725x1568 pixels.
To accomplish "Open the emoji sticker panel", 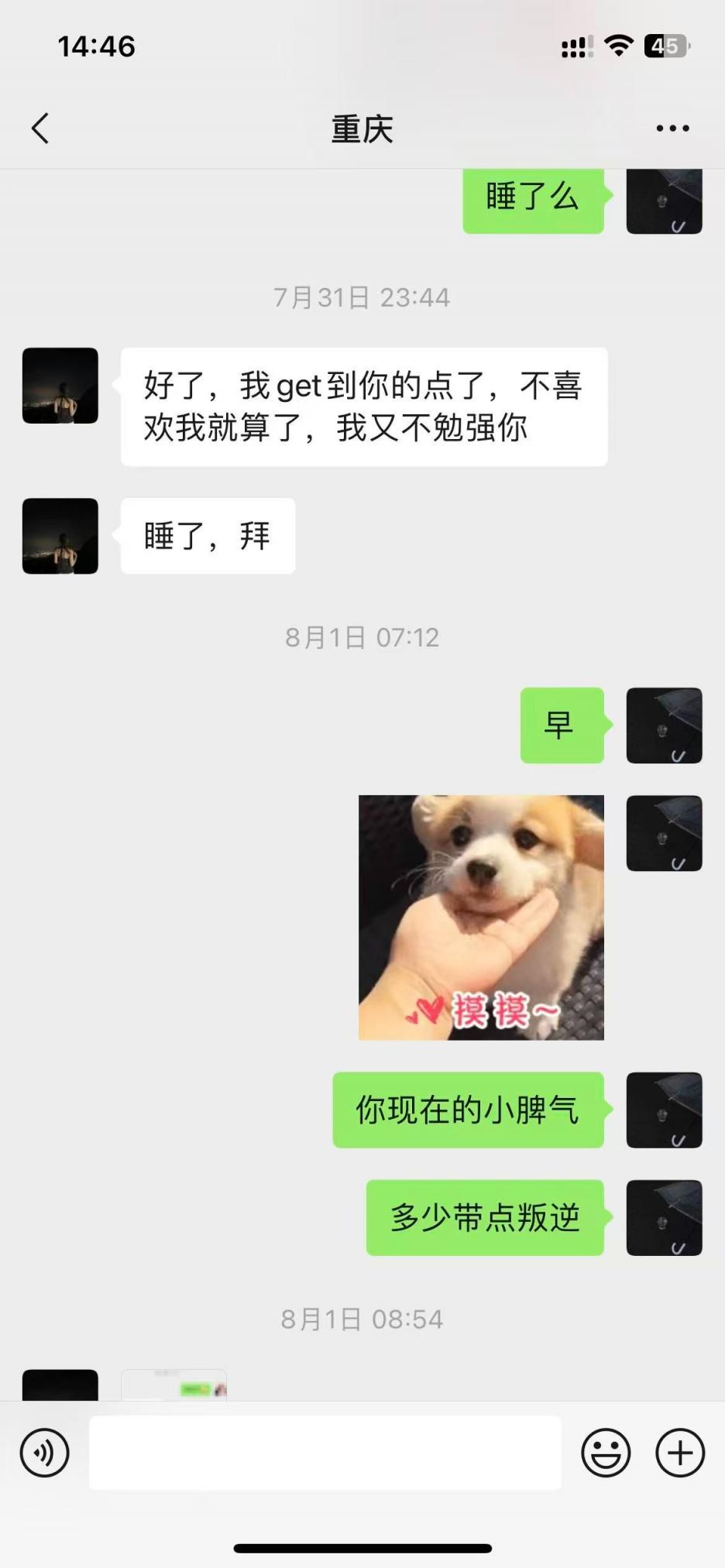I will (606, 1452).
